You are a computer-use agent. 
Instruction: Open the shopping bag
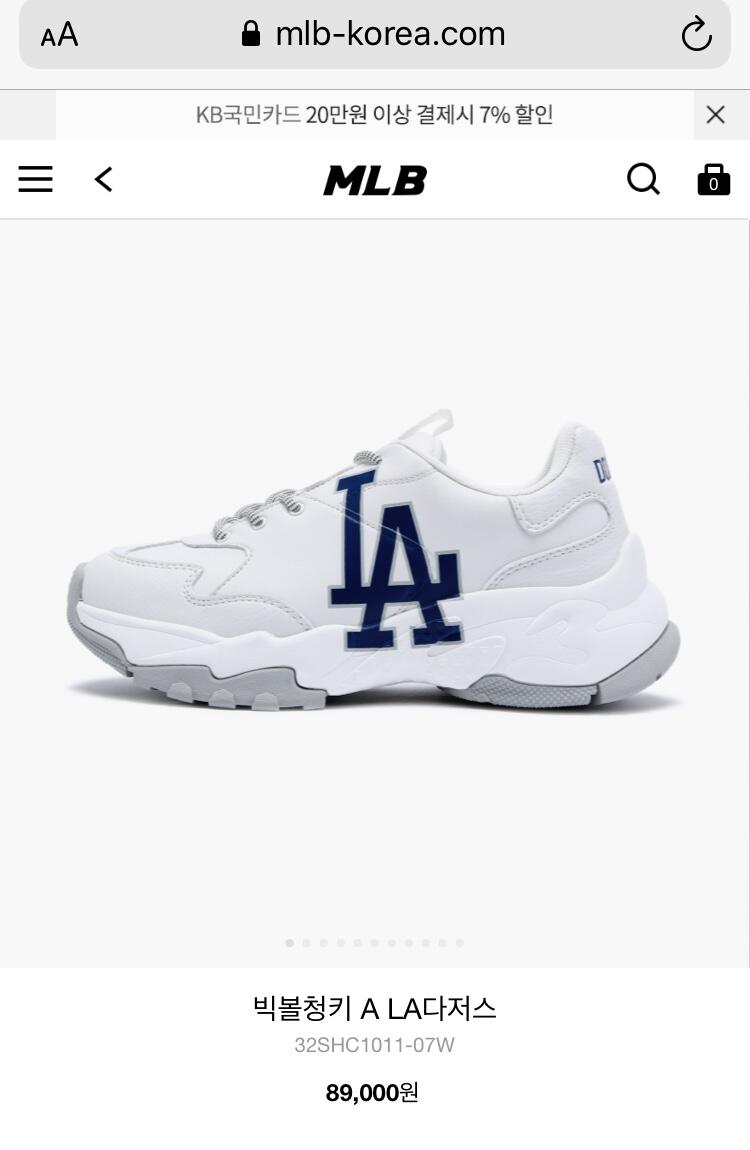[713, 179]
